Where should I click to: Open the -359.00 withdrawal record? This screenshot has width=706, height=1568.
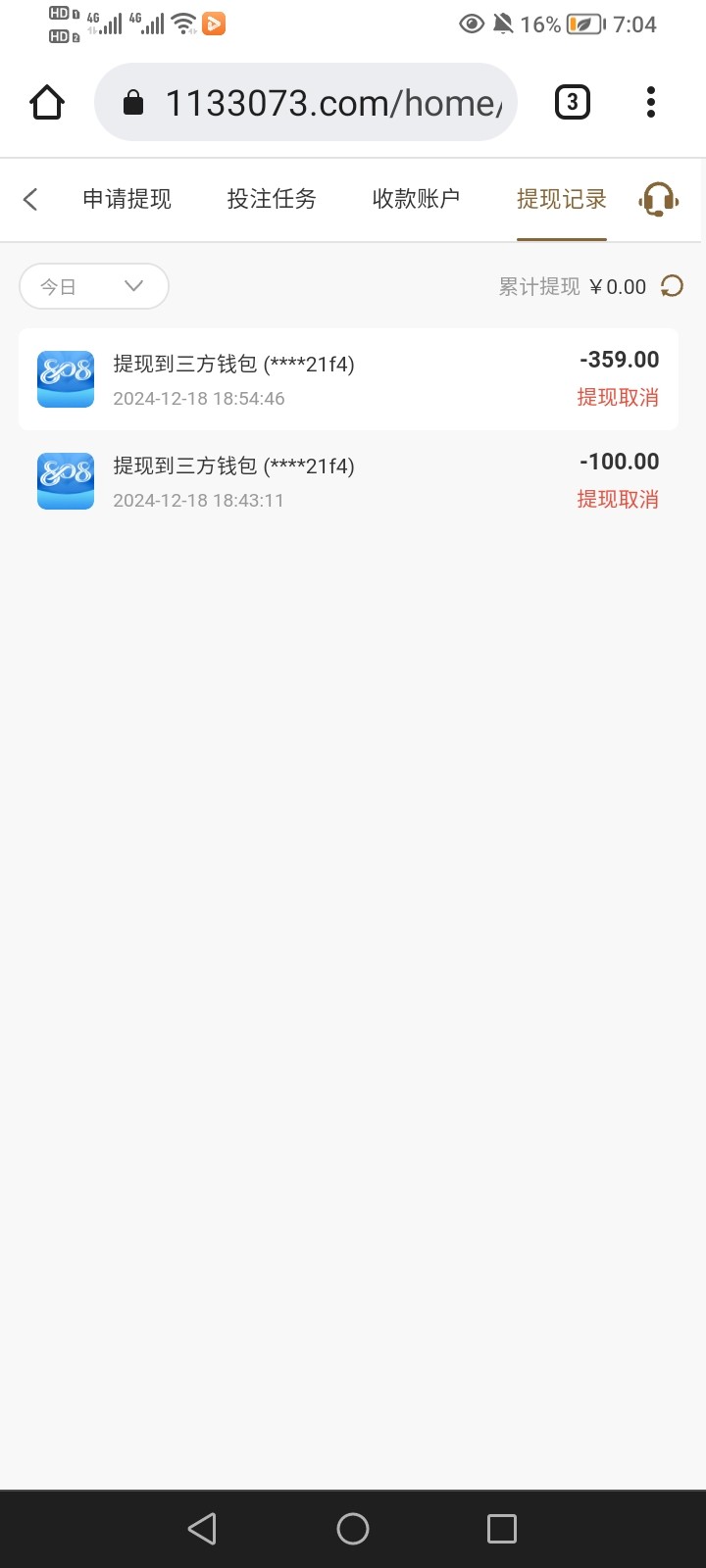348,379
